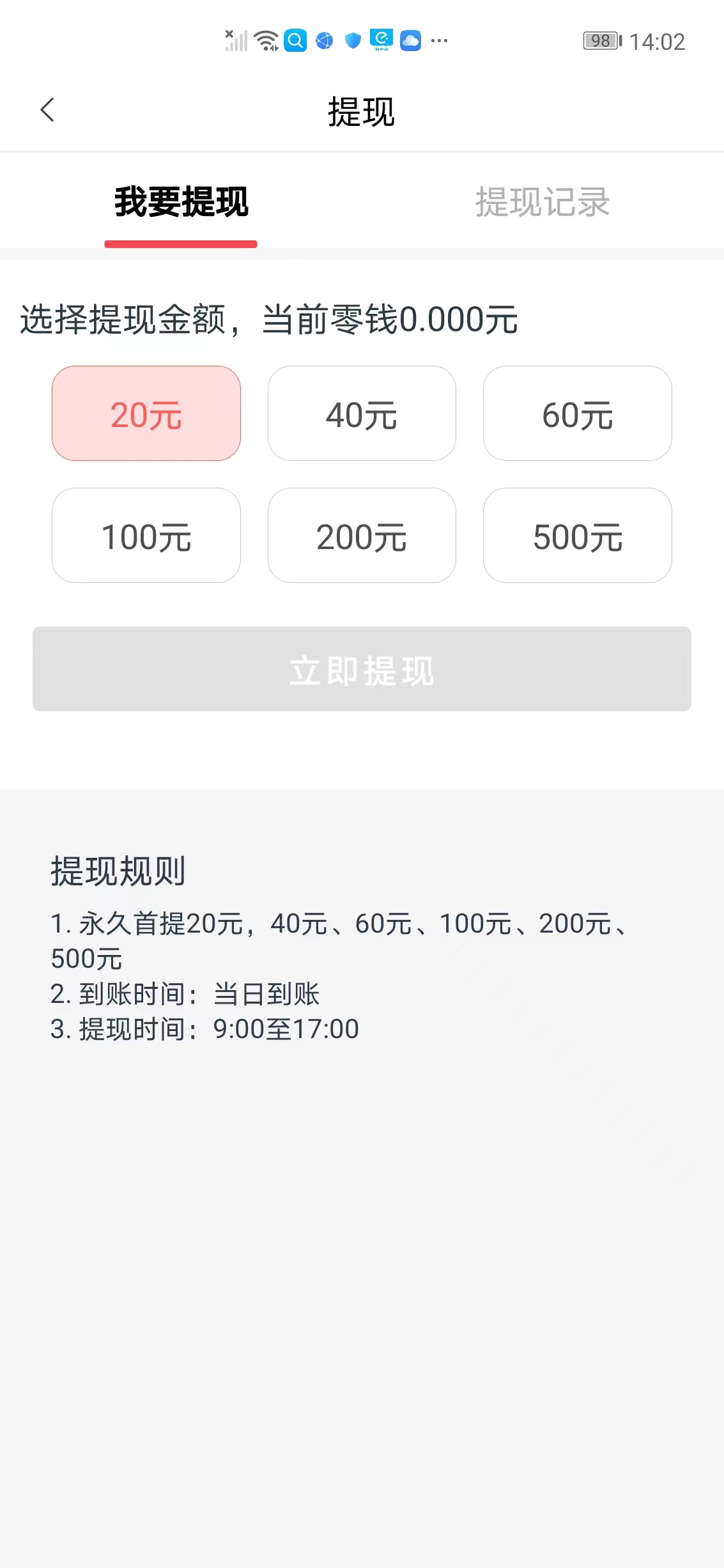724x1568 pixels.
Task: Tap the blue 'e' app notification icon
Action: point(381,41)
